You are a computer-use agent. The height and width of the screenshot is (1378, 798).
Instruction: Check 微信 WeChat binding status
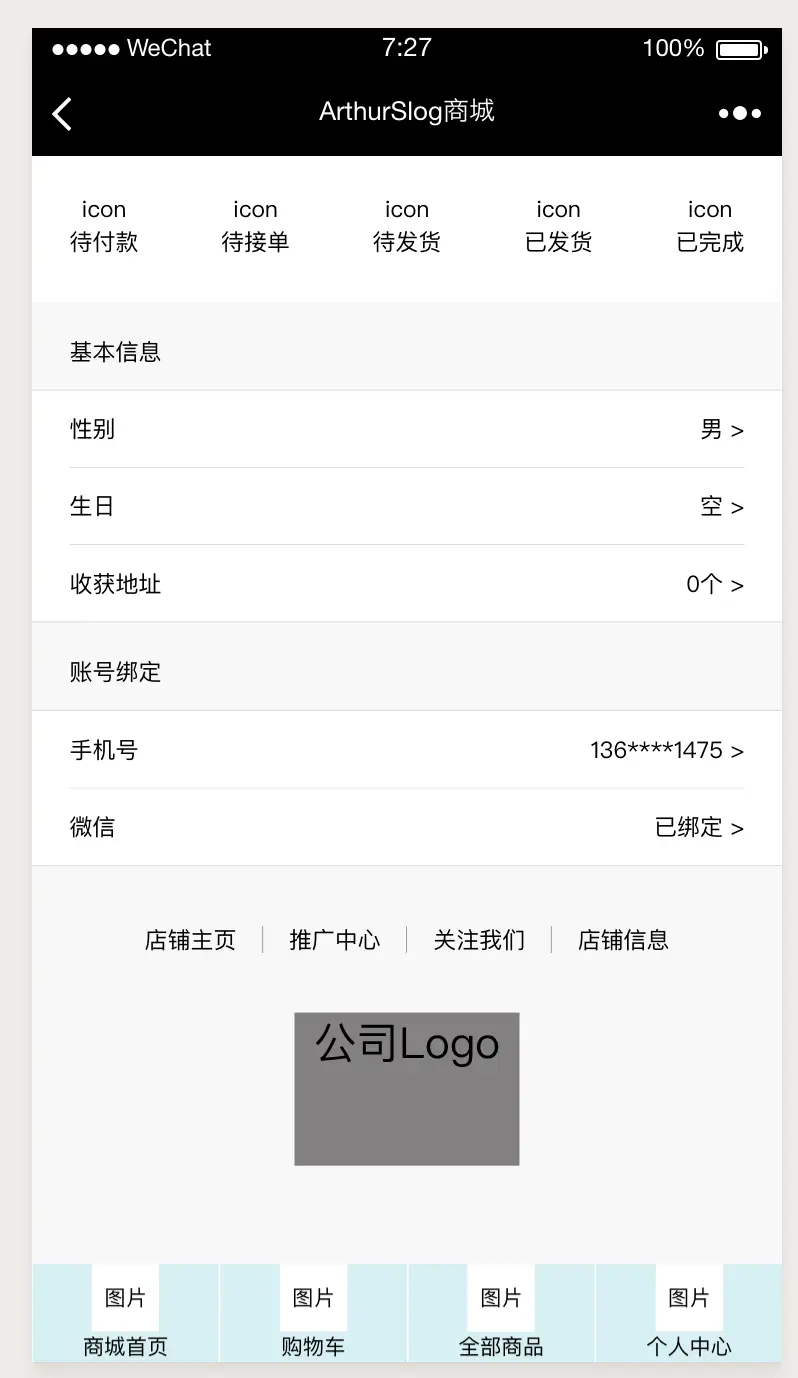point(700,827)
